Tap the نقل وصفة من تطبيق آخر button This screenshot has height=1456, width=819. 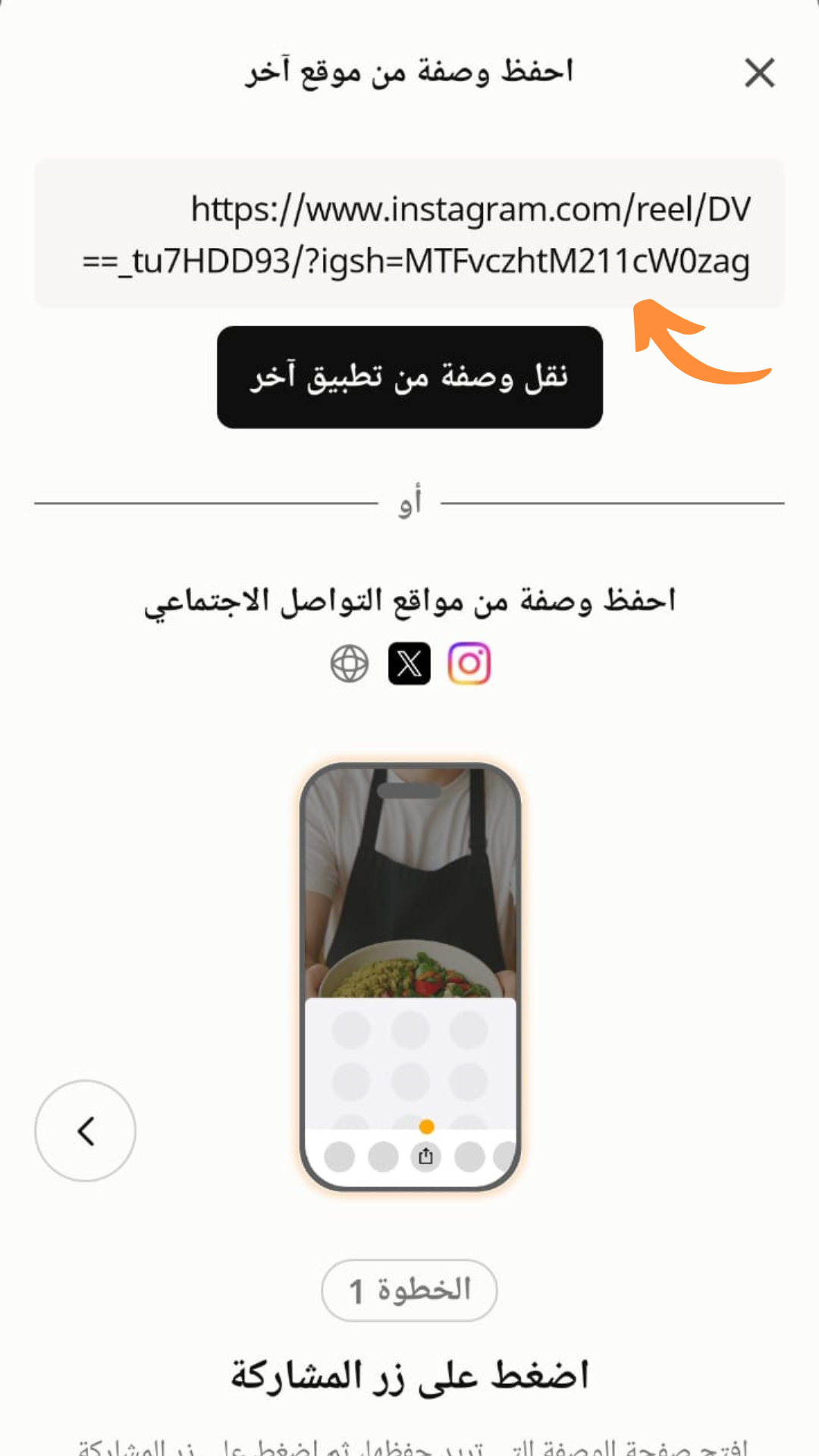coord(409,377)
